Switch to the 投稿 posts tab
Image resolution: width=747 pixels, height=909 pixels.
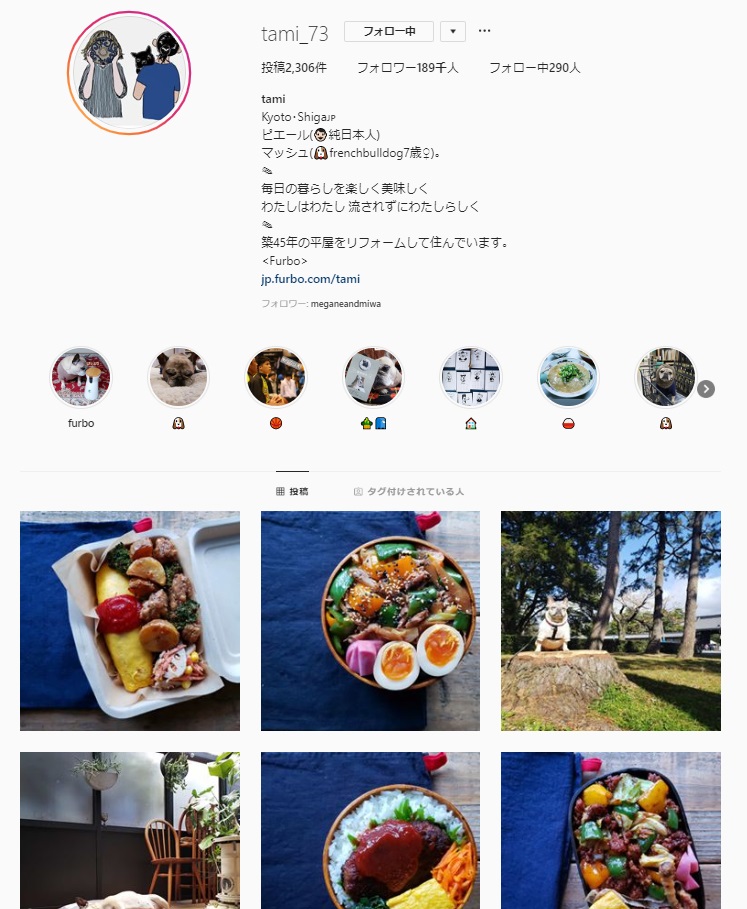click(292, 492)
